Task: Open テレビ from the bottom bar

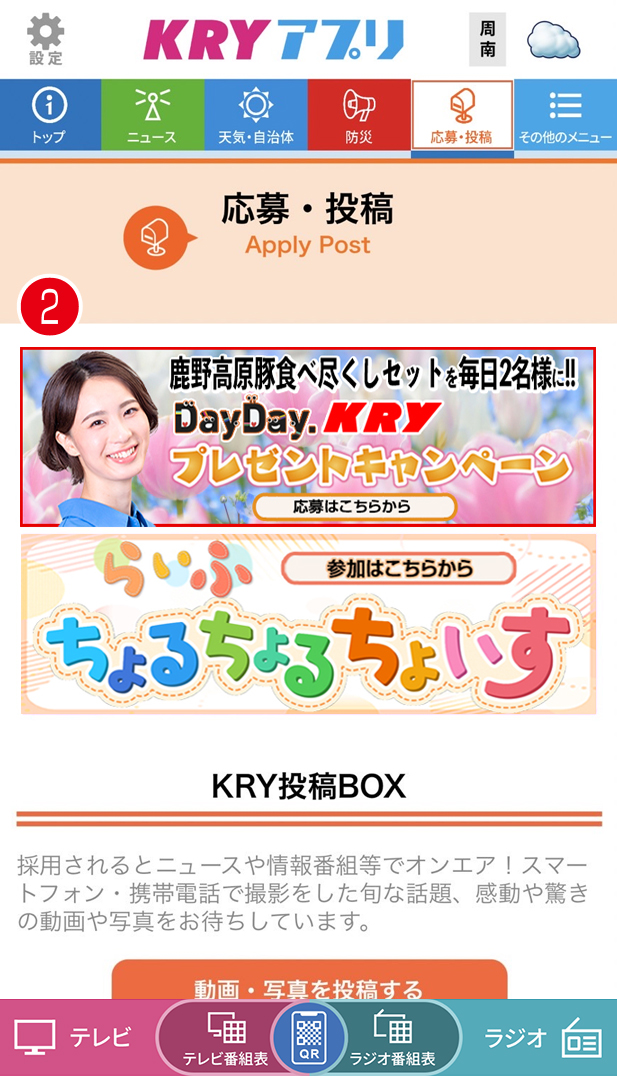Action: pos(75,1038)
